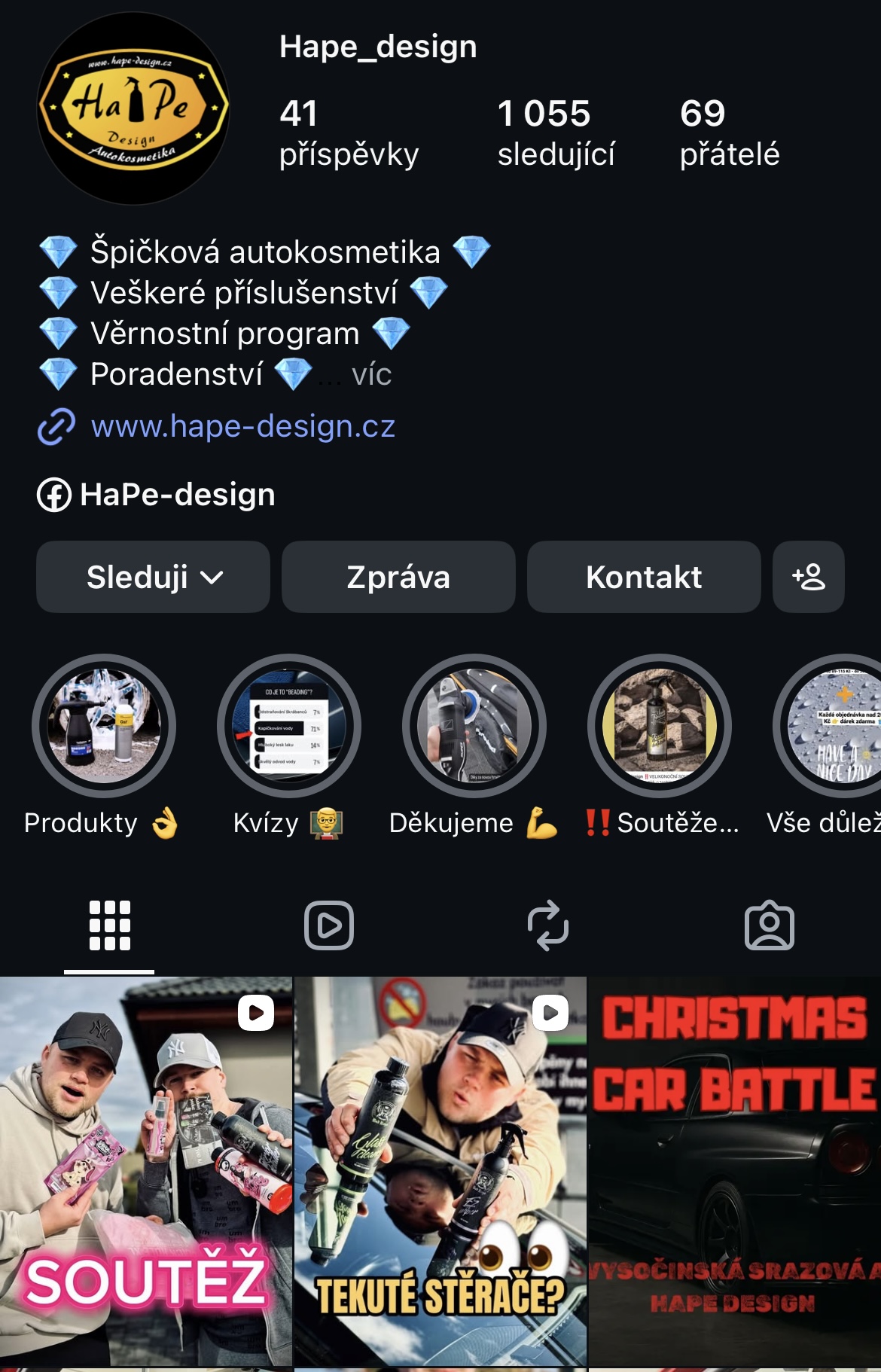View the Soutěže story highlight
The image size is (881, 1372).
[x=660, y=726]
